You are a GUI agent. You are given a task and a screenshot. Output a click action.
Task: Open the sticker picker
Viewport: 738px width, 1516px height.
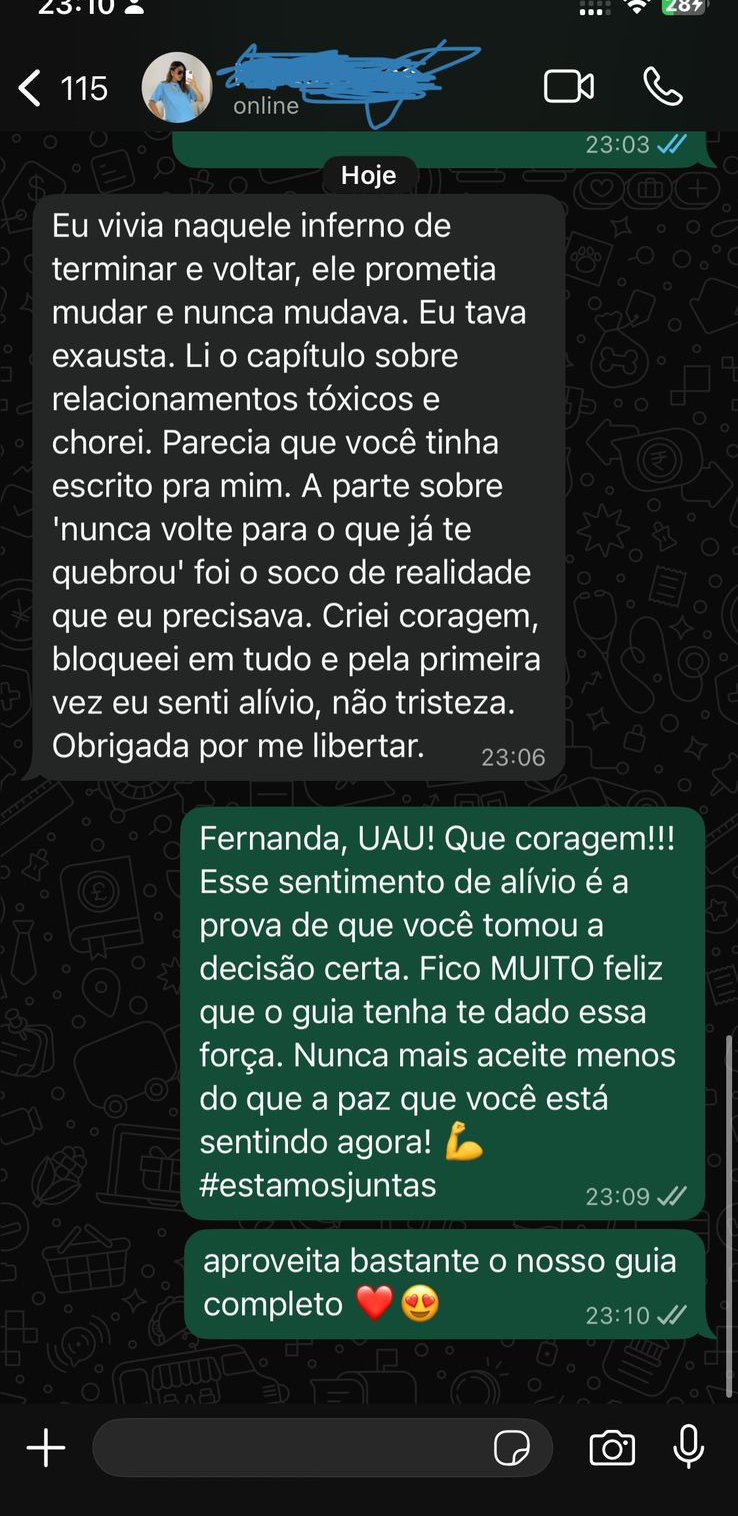[512, 1448]
